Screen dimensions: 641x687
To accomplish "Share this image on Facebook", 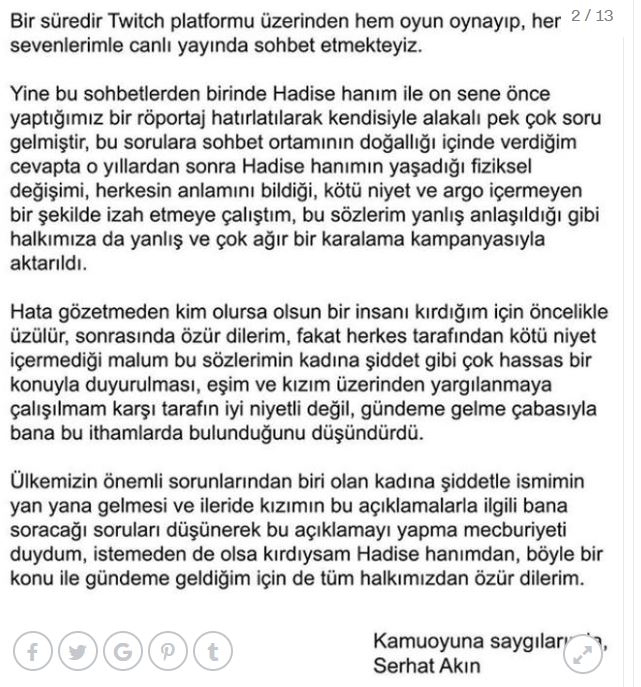I will (33, 652).
